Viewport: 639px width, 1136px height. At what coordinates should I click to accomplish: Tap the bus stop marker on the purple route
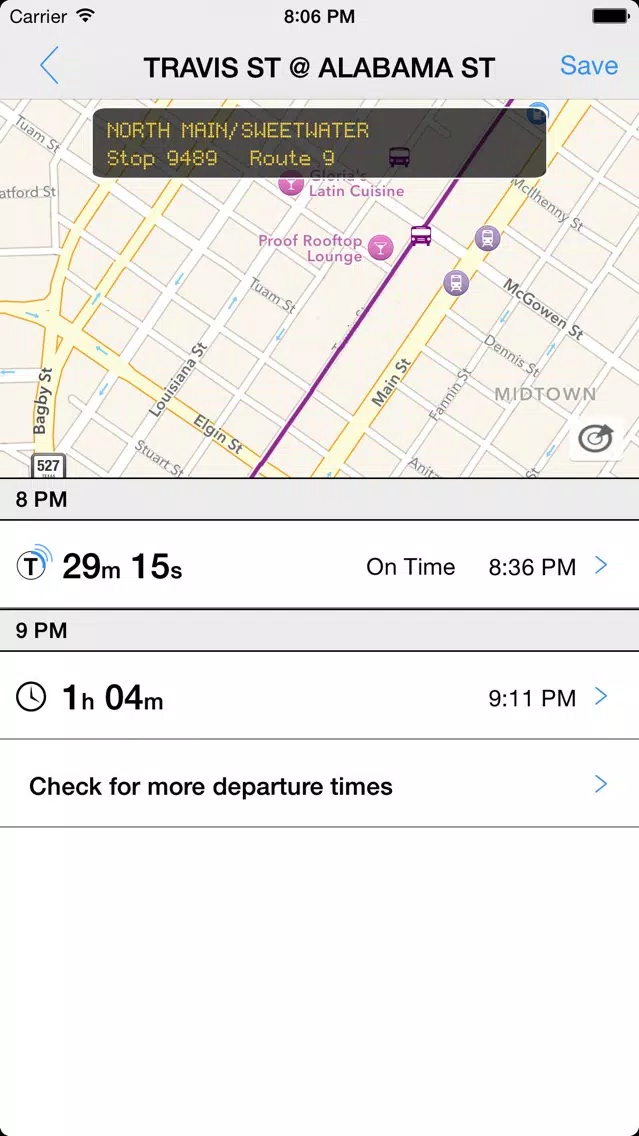coord(421,235)
